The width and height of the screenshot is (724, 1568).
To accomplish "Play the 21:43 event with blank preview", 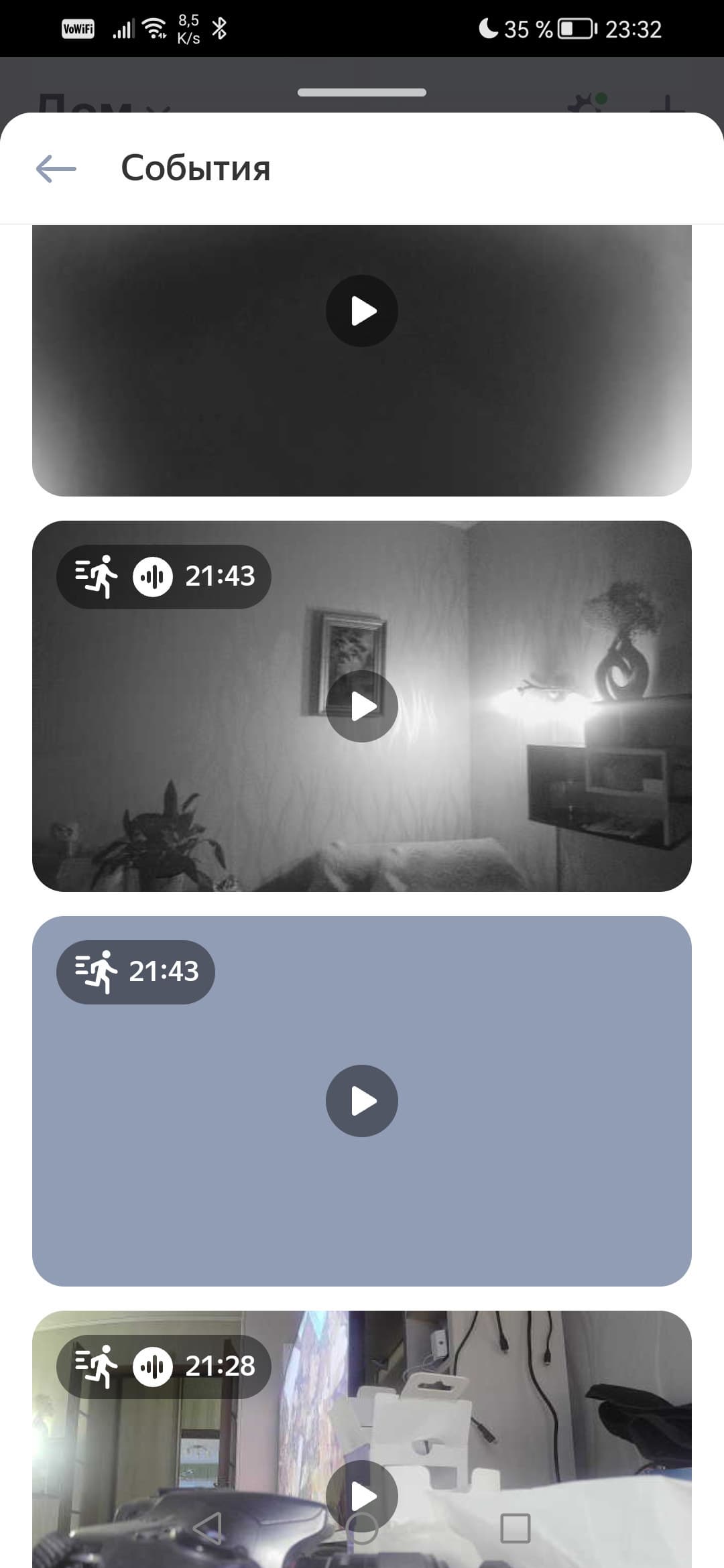I will click(362, 1101).
